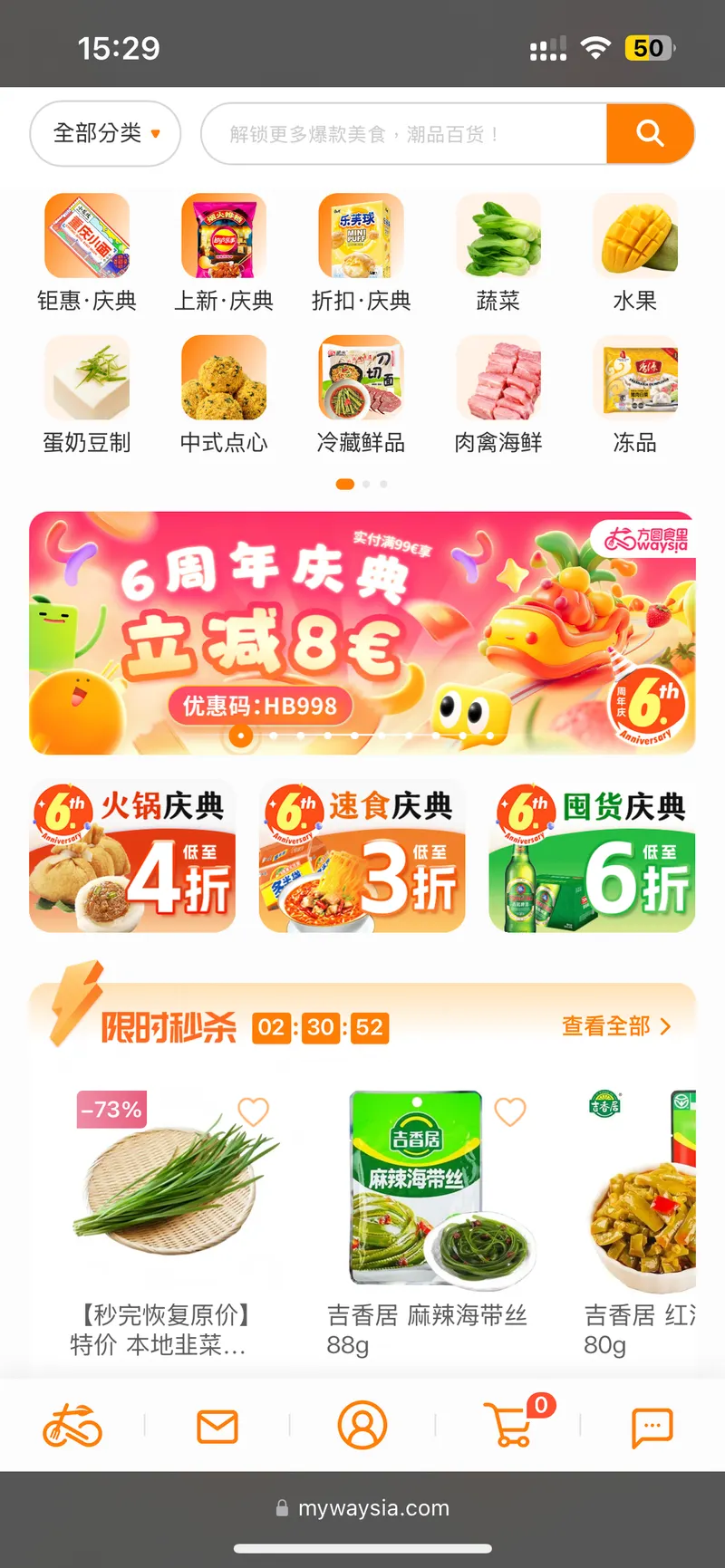The height and width of the screenshot is (1568, 725).
Task: Open the 囤货庆典 6折 promotion card
Action: (x=592, y=857)
